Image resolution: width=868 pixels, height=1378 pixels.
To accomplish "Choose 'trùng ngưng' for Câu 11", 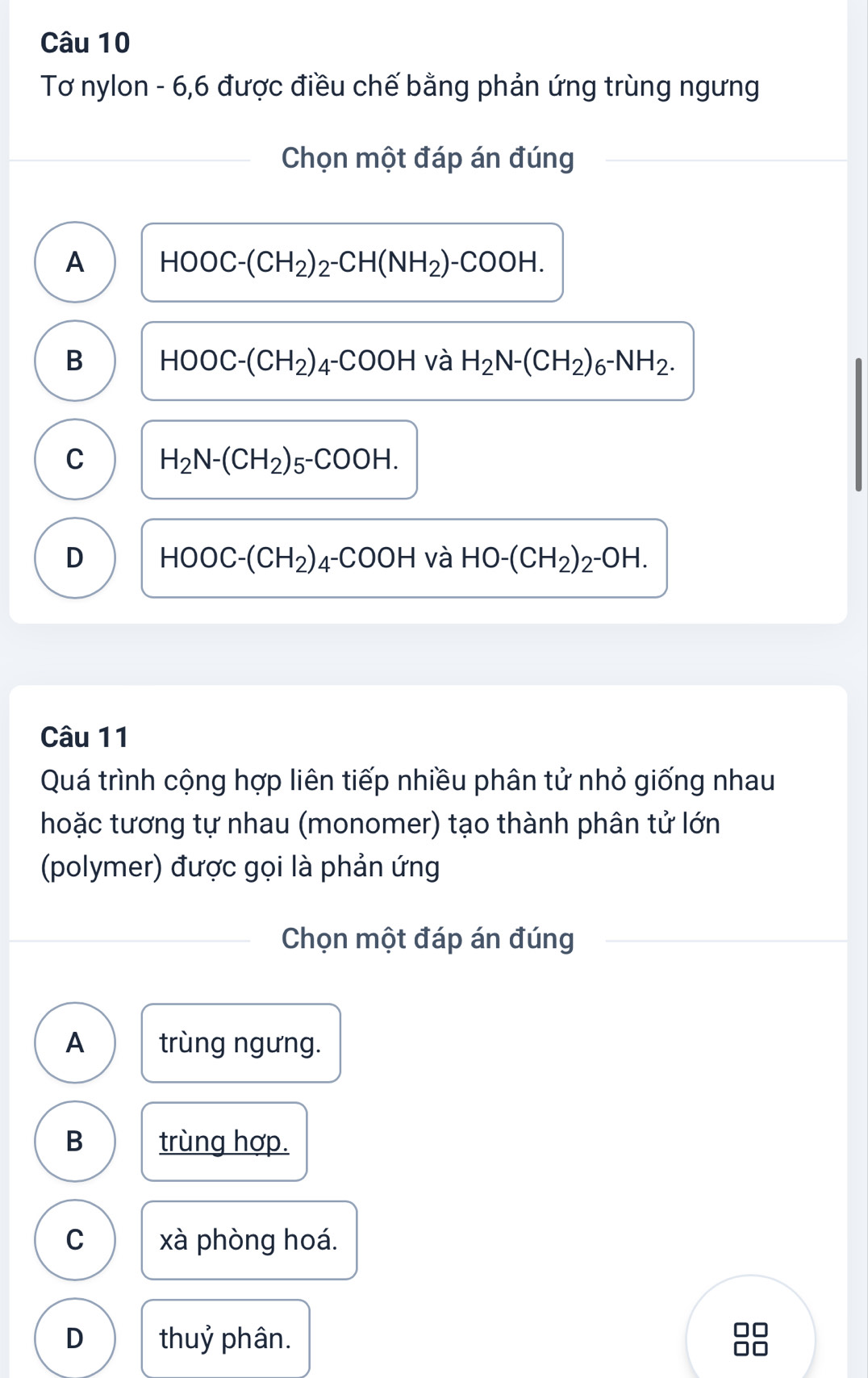I will click(75, 1042).
